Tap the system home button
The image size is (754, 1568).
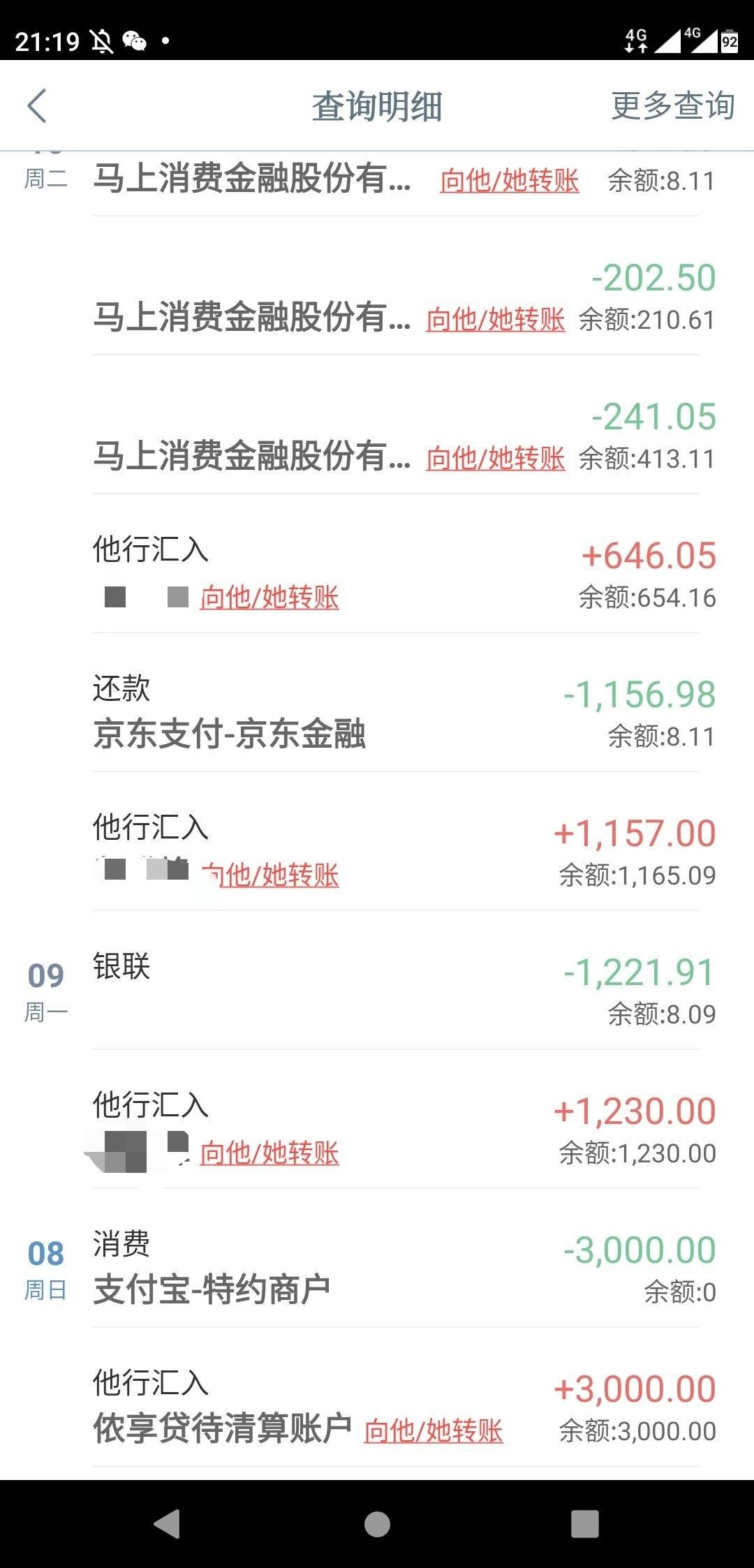377,1524
